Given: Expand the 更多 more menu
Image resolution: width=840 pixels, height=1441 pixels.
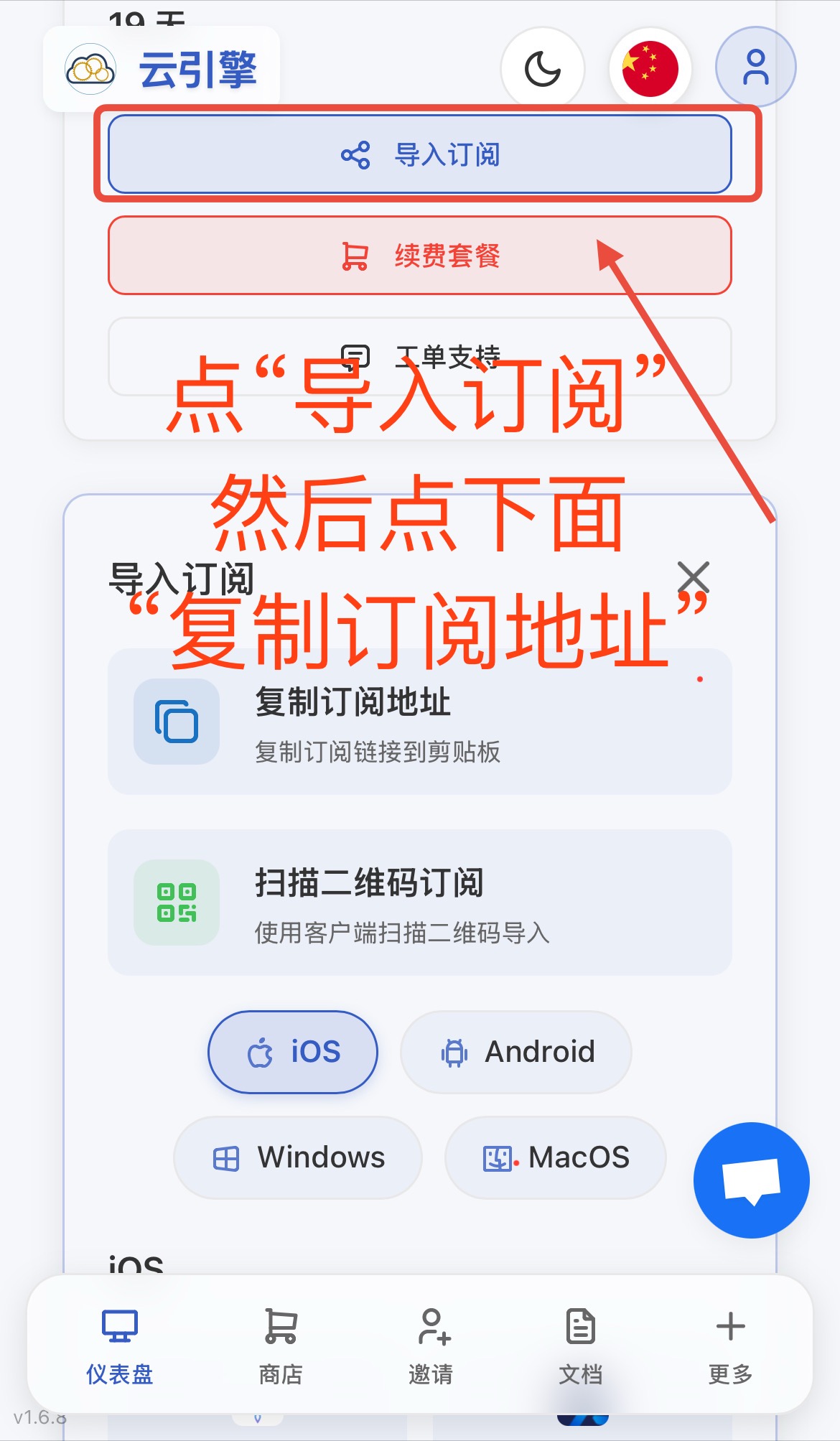Looking at the screenshot, I should pos(730,1344).
